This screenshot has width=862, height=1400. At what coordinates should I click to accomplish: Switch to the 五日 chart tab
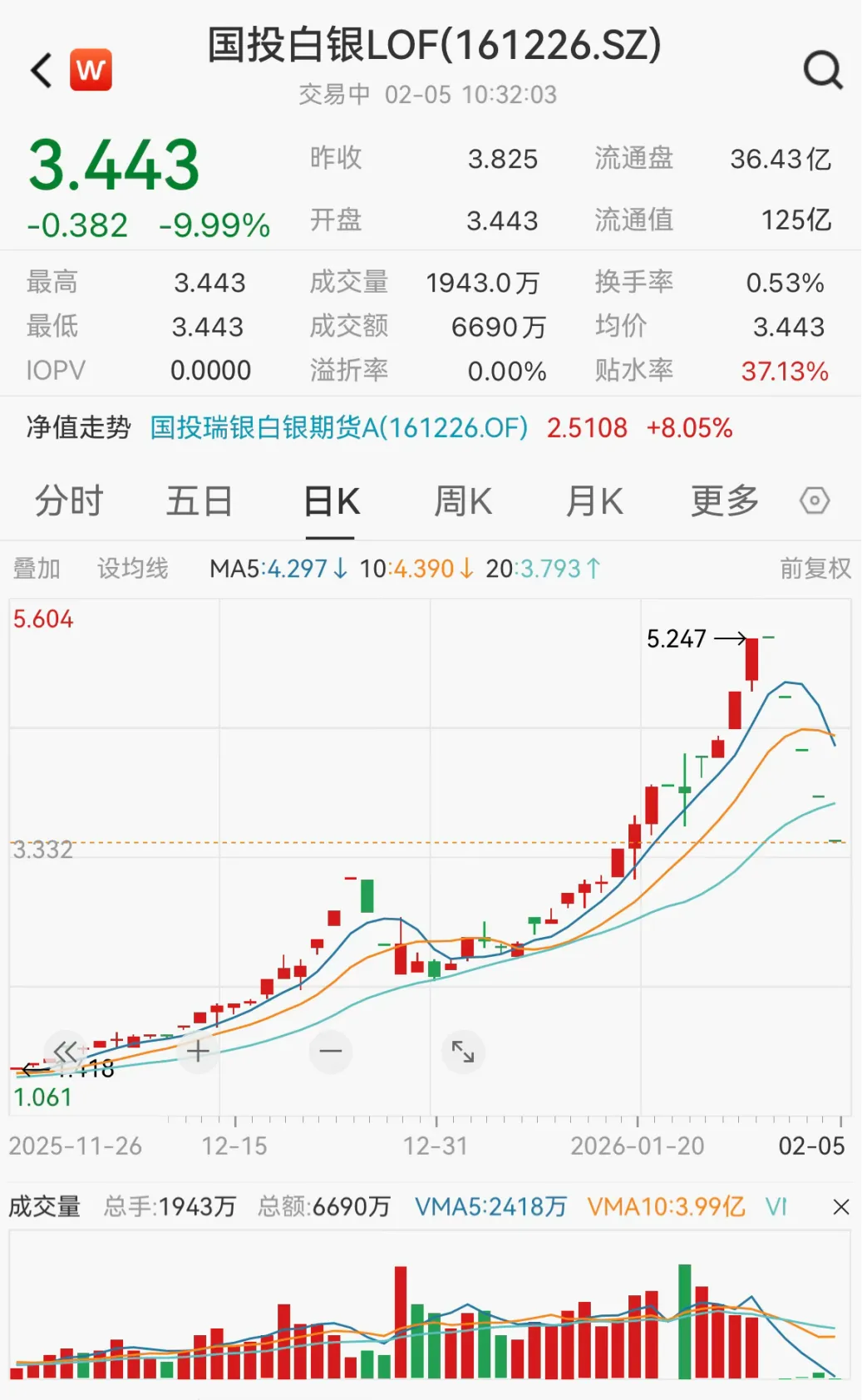tap(199, 501)
